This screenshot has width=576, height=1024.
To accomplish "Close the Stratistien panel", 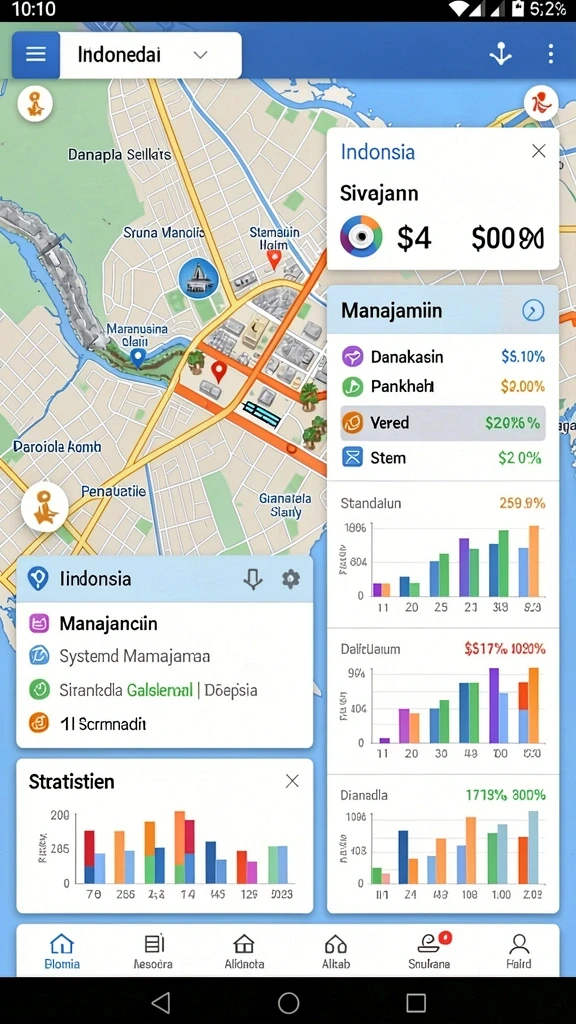I will tap(292, 781).
